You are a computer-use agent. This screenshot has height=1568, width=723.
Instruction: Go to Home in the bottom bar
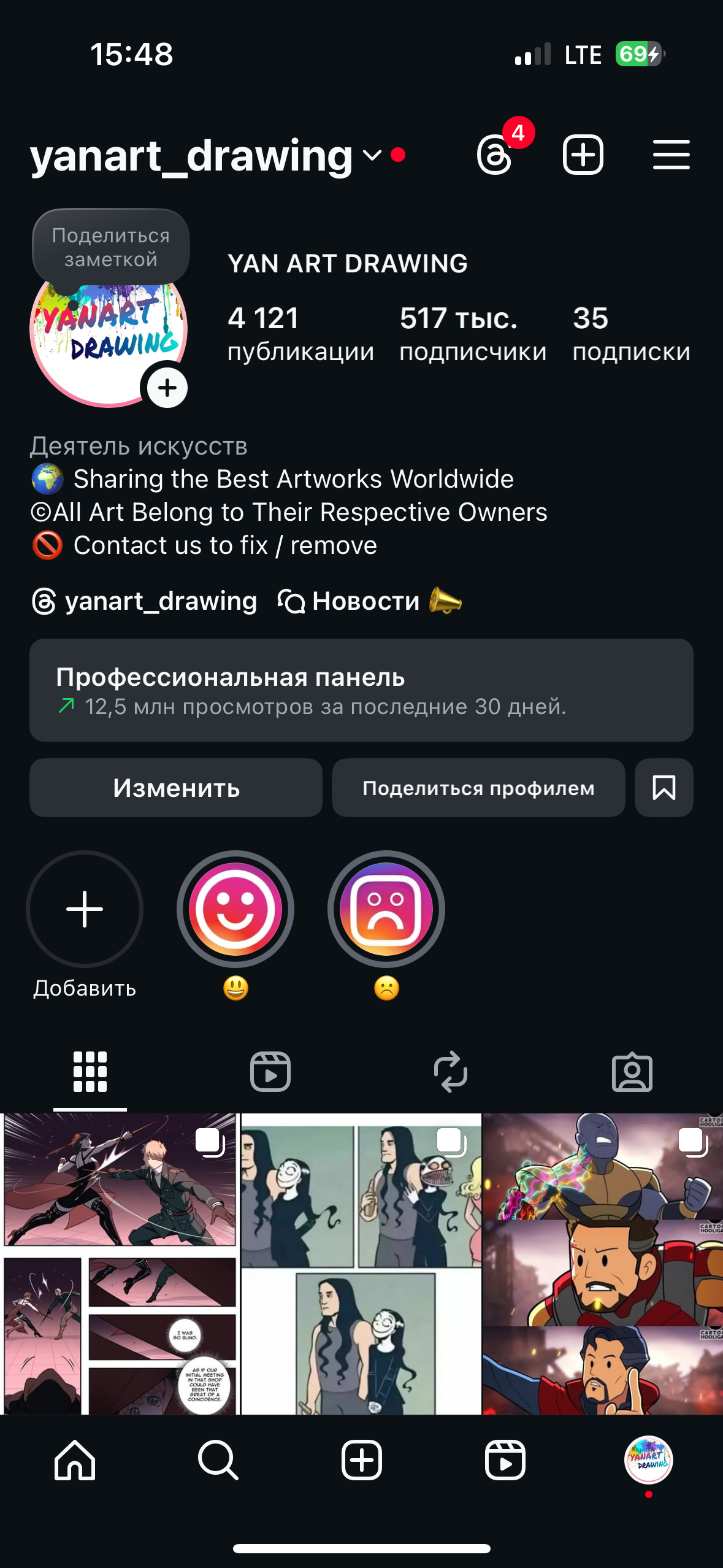coord(75,1460)
